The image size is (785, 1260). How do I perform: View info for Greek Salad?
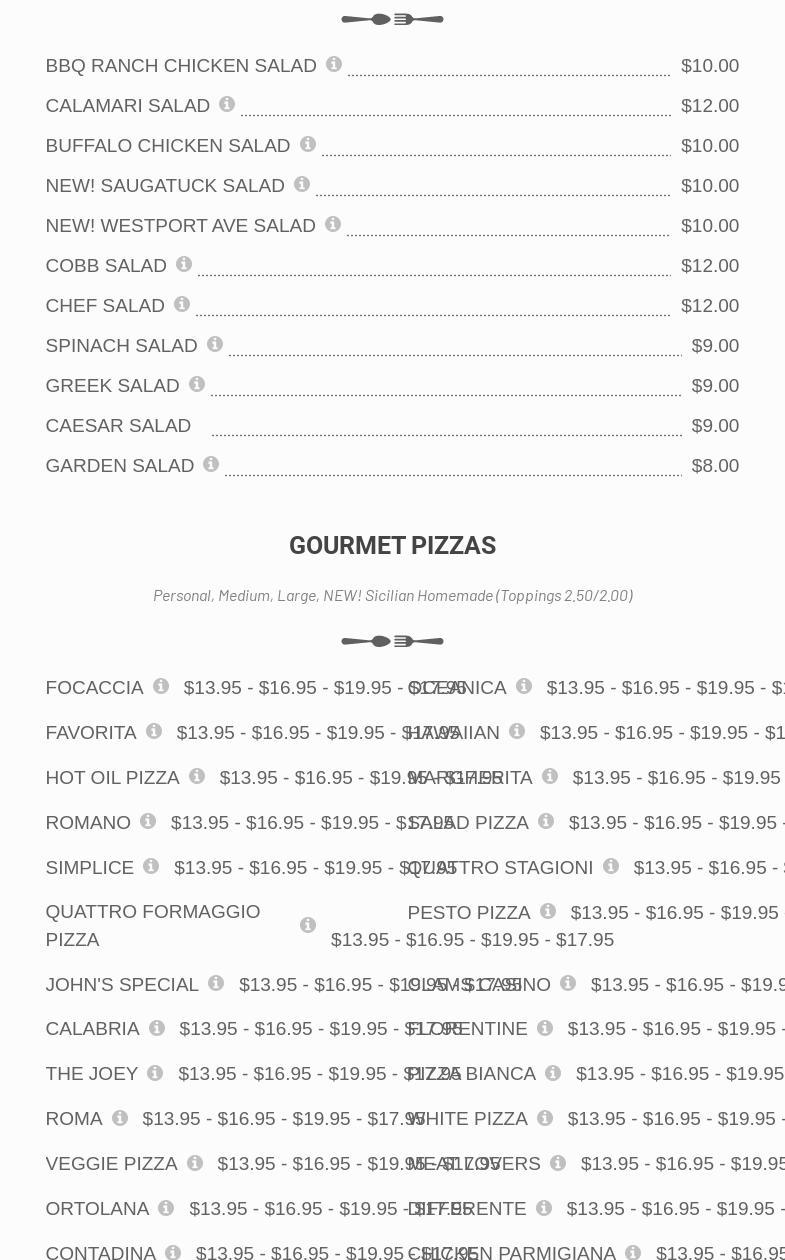197,384
